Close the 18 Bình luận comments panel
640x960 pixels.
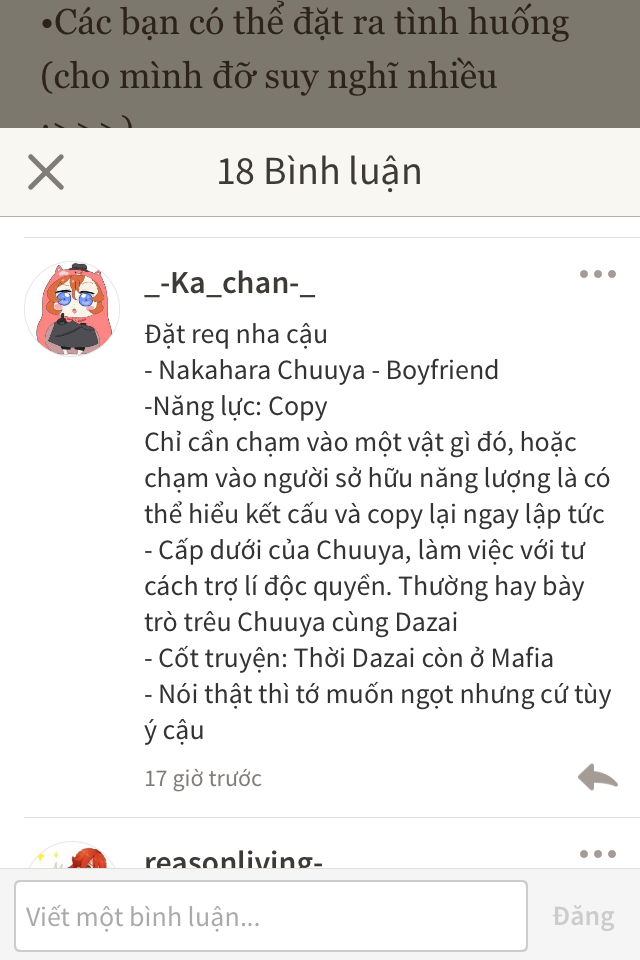(x=46, y=172)
